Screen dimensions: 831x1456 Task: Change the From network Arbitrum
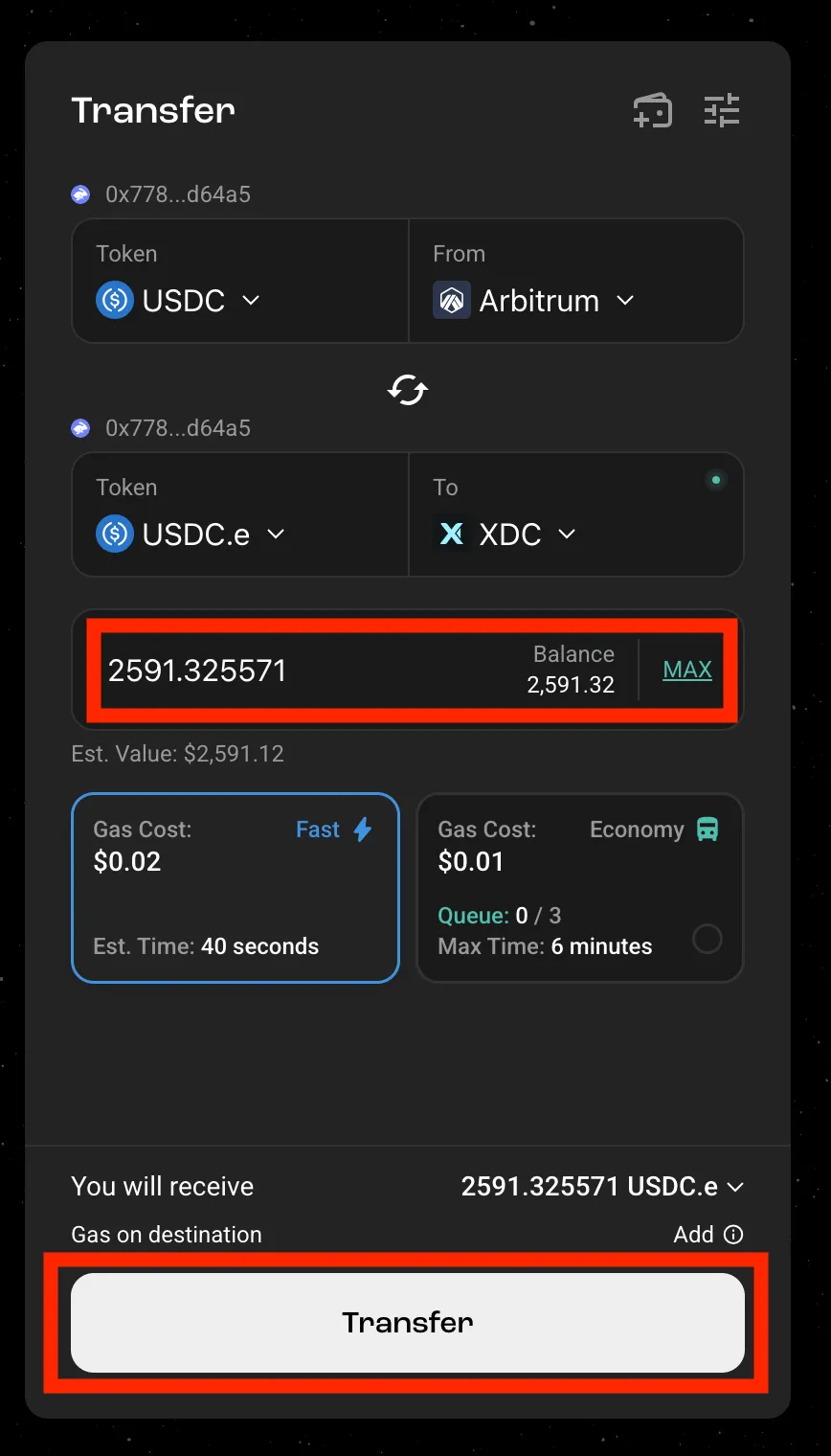534,301
